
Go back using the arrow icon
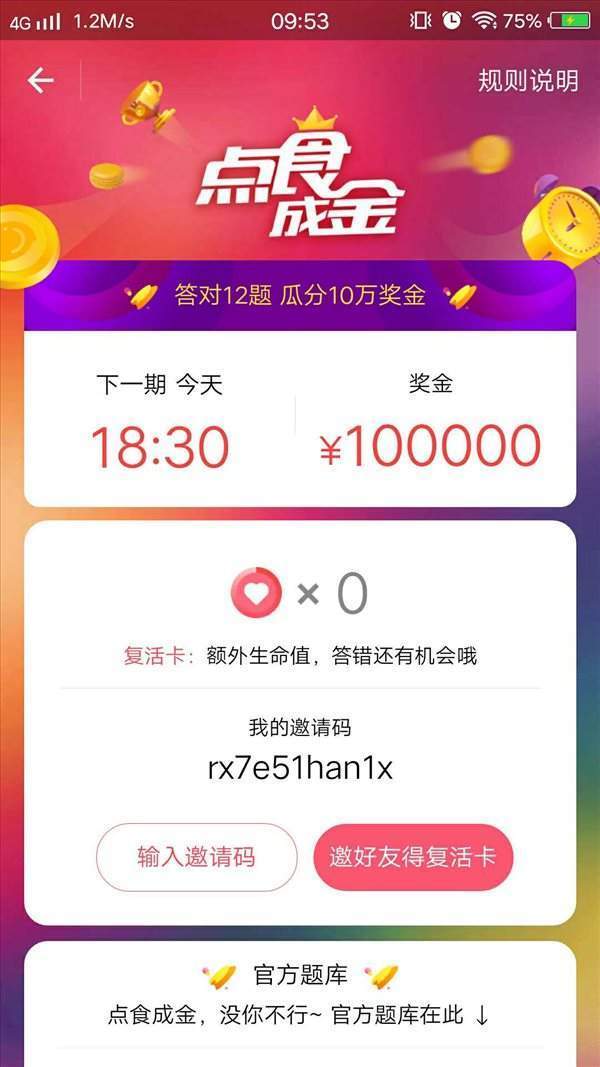(40, 81)
